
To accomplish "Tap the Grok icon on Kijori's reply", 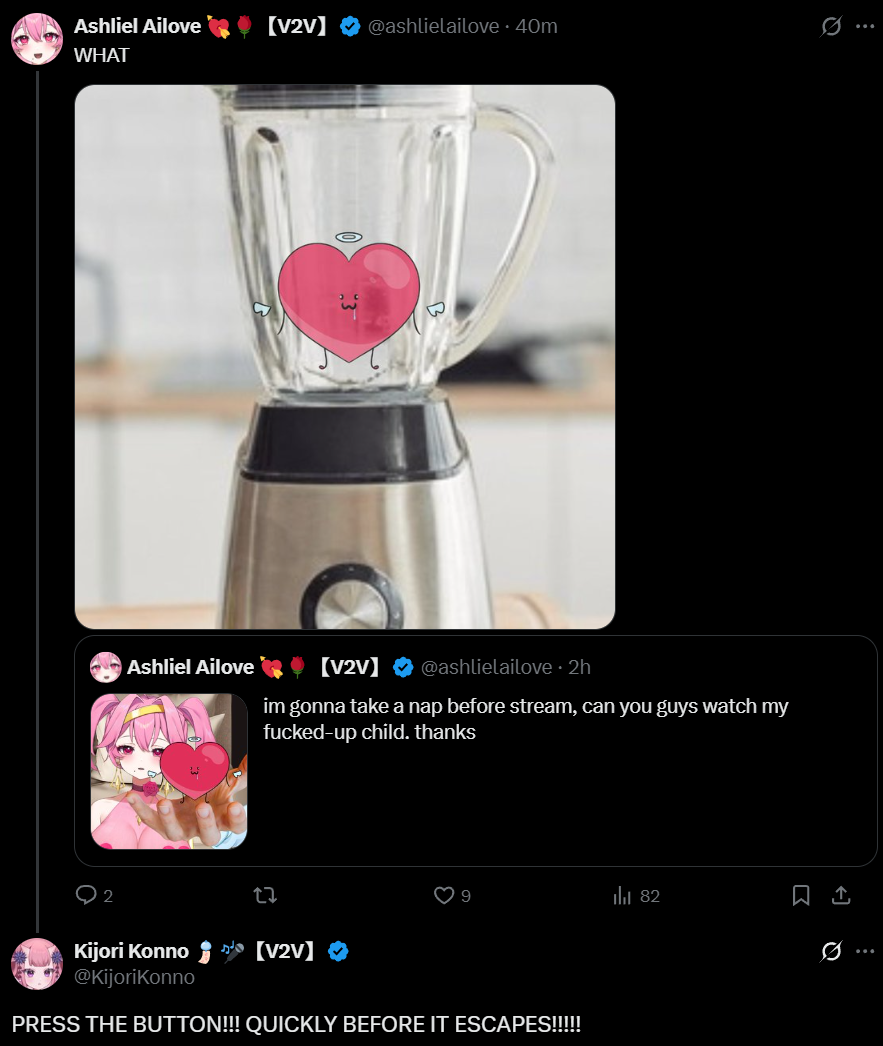I will point(831,952).
